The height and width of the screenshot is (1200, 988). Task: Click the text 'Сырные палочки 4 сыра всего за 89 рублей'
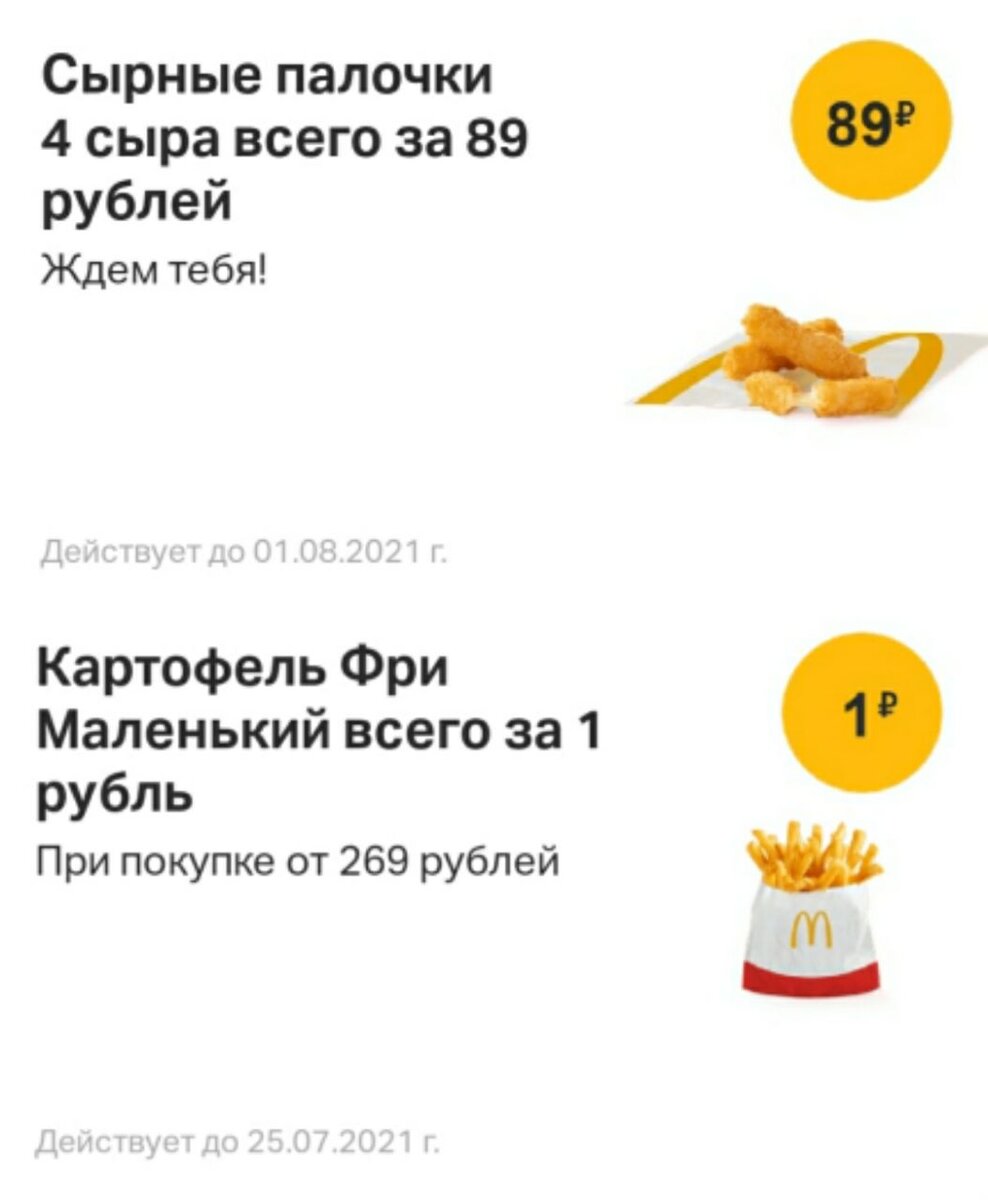click(x=280, y=135)
